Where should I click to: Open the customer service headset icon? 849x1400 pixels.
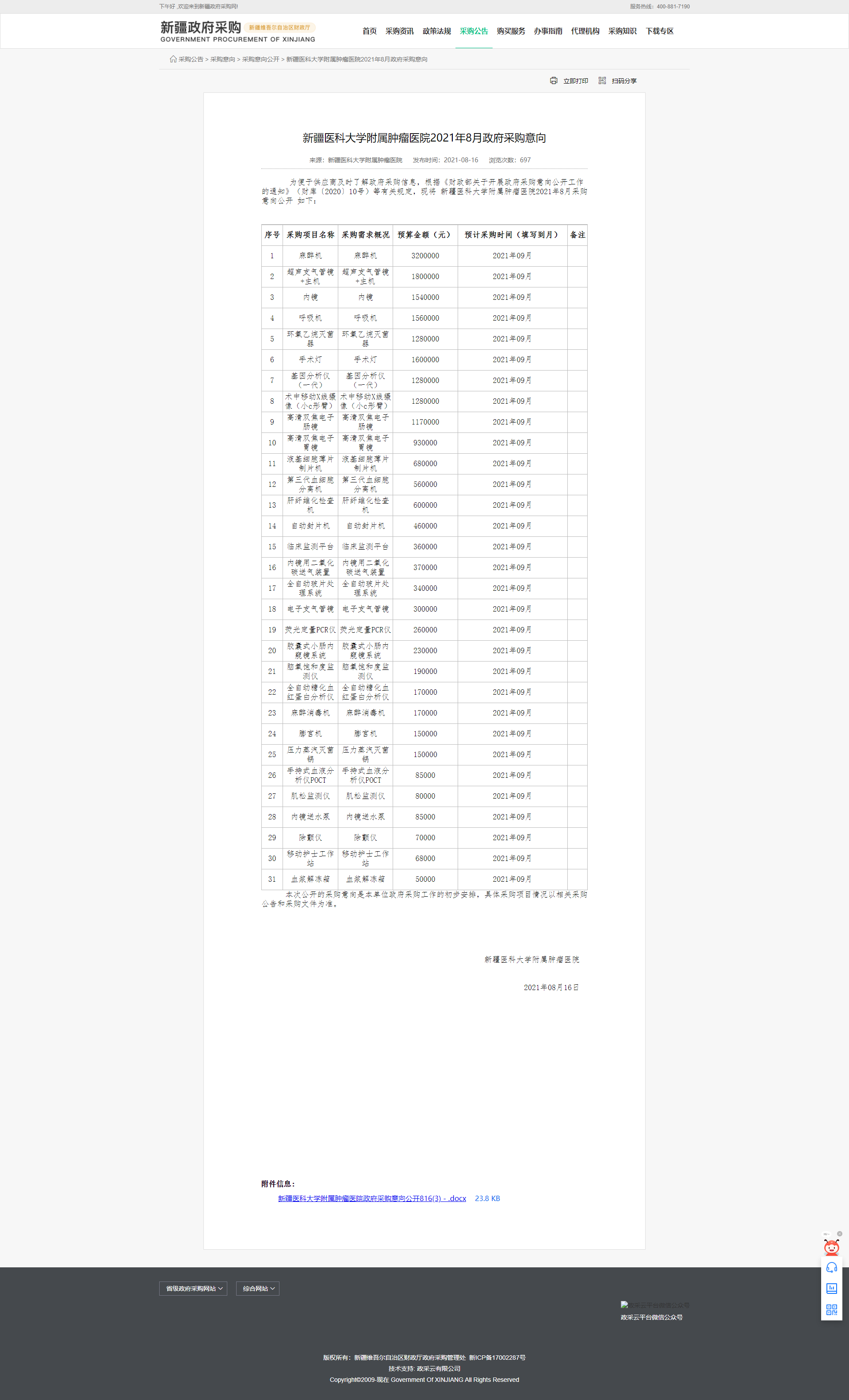pyautogui.click(x=831, y=1268)
